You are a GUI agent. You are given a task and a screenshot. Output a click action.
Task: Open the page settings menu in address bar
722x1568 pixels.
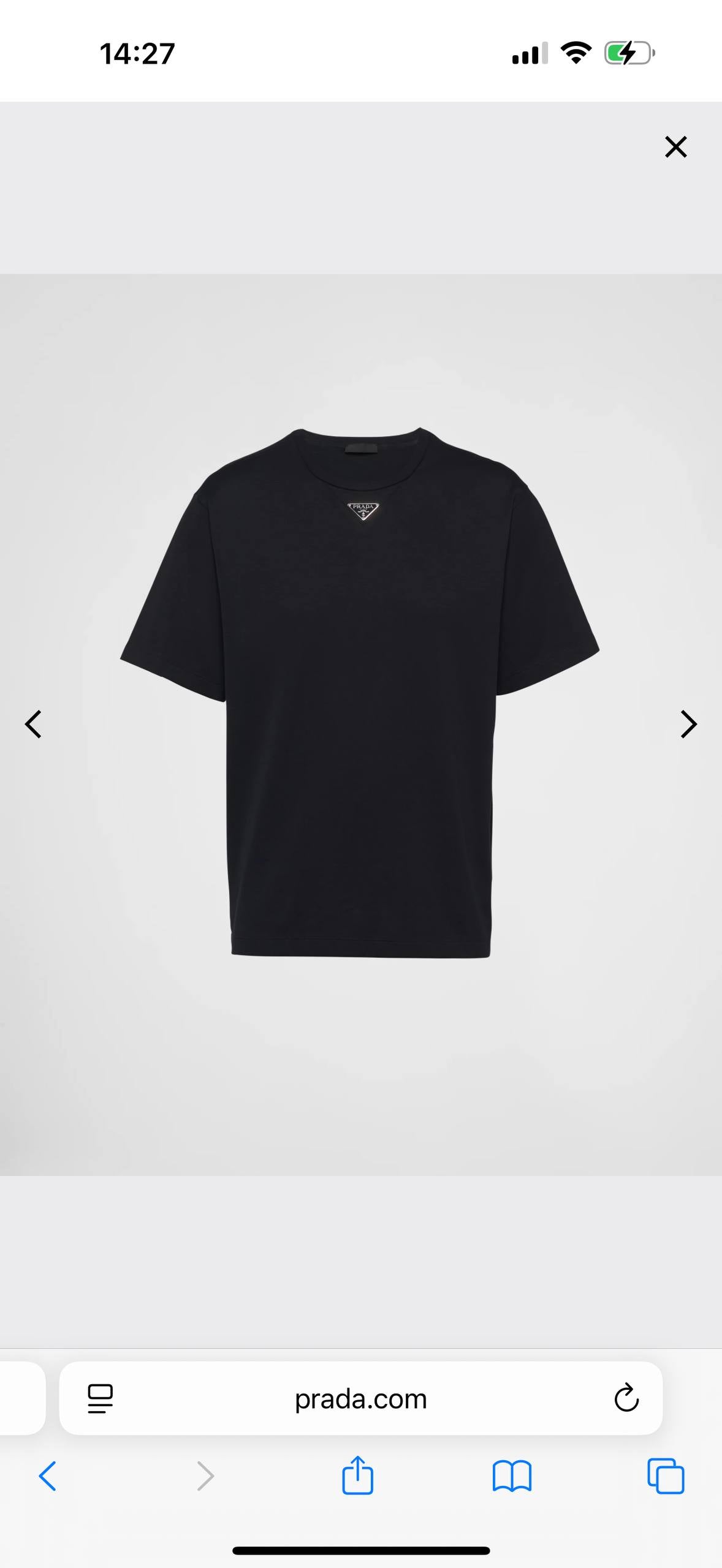click(101, 1399)
